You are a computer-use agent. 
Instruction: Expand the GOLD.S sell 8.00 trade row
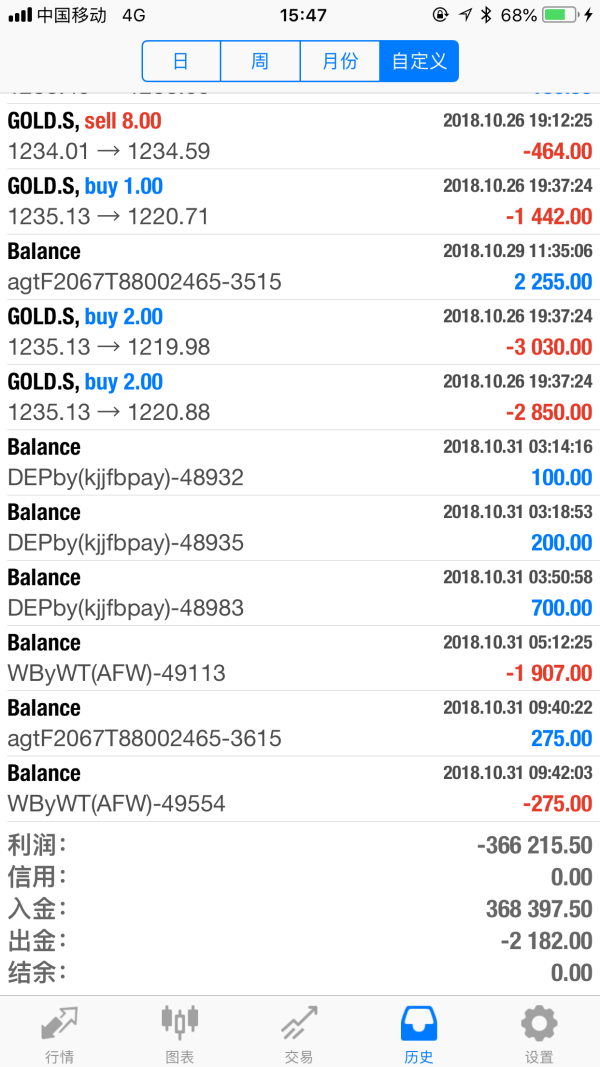click(300, 136)
